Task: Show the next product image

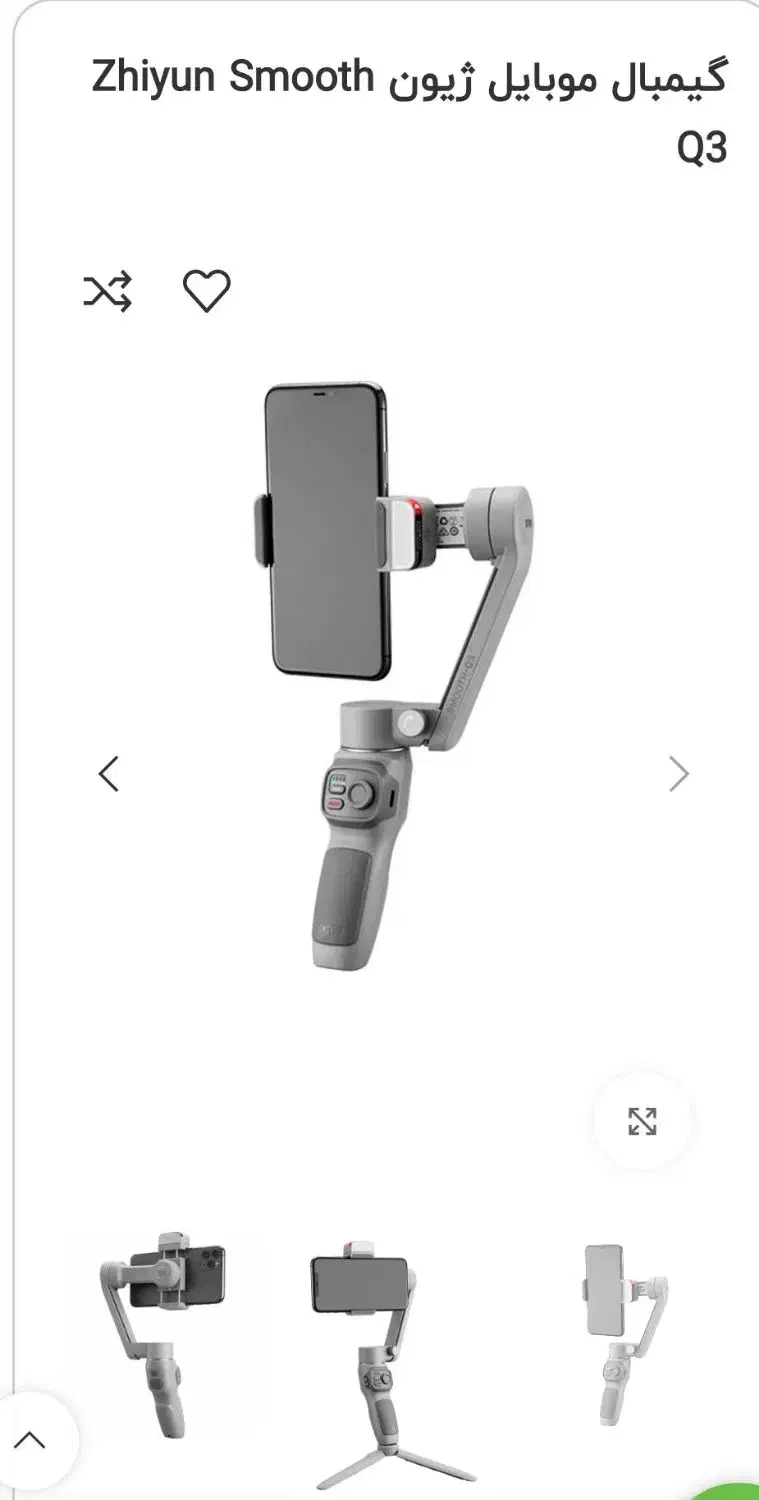Action: [x=679, y=773]
